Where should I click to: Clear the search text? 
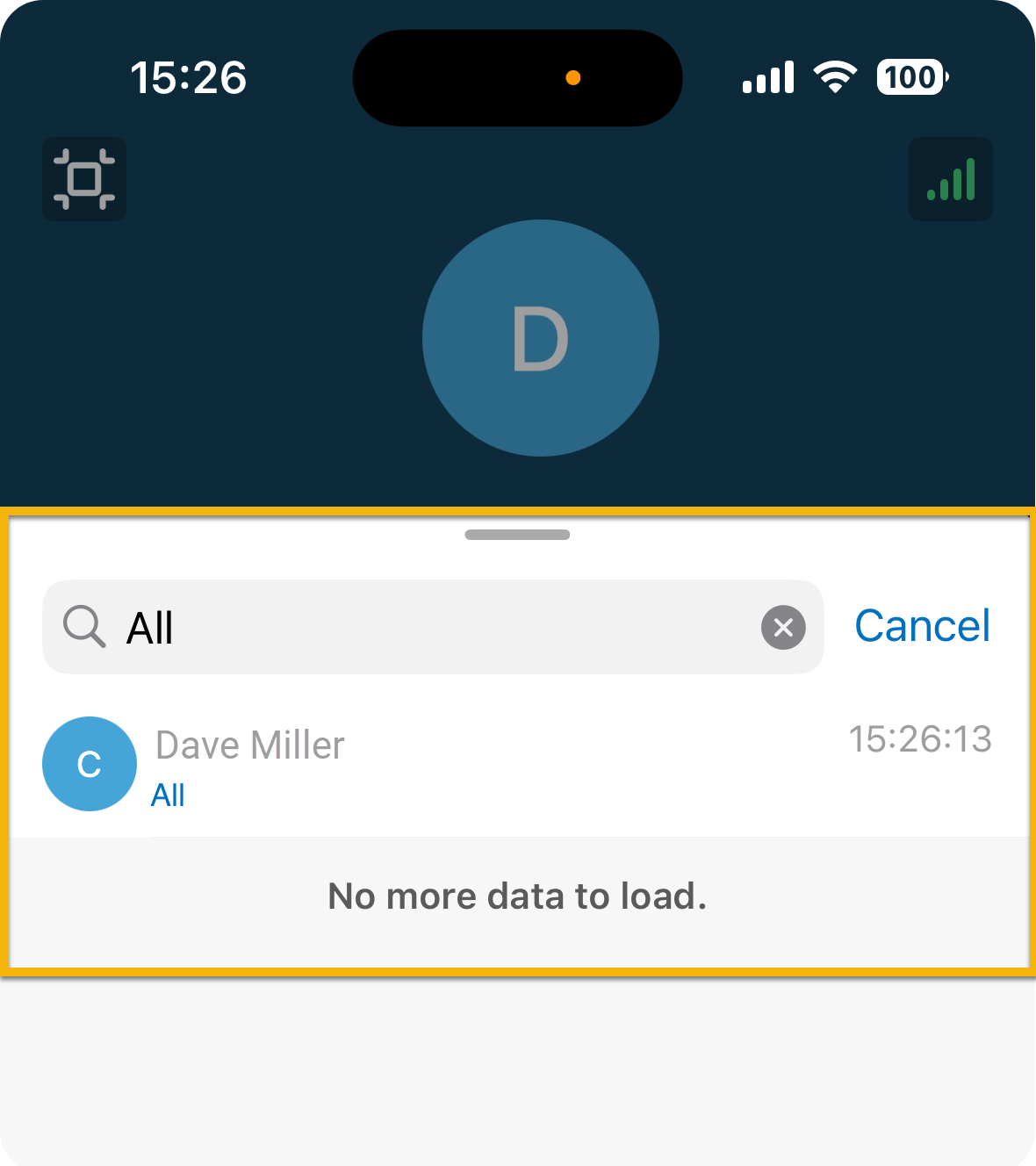pos(783,627)
